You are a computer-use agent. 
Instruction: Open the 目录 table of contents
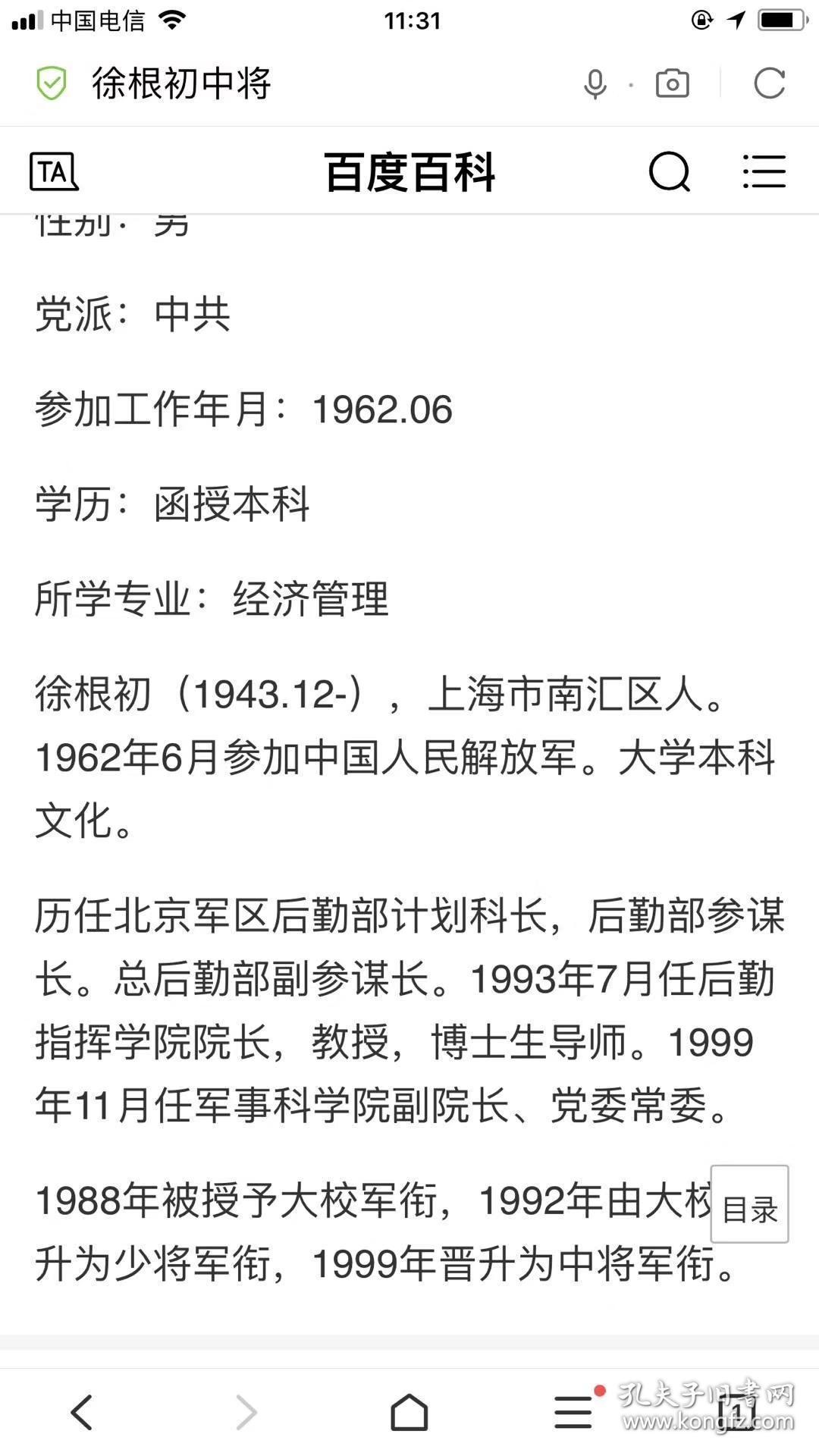click(x=749, y=1203)
